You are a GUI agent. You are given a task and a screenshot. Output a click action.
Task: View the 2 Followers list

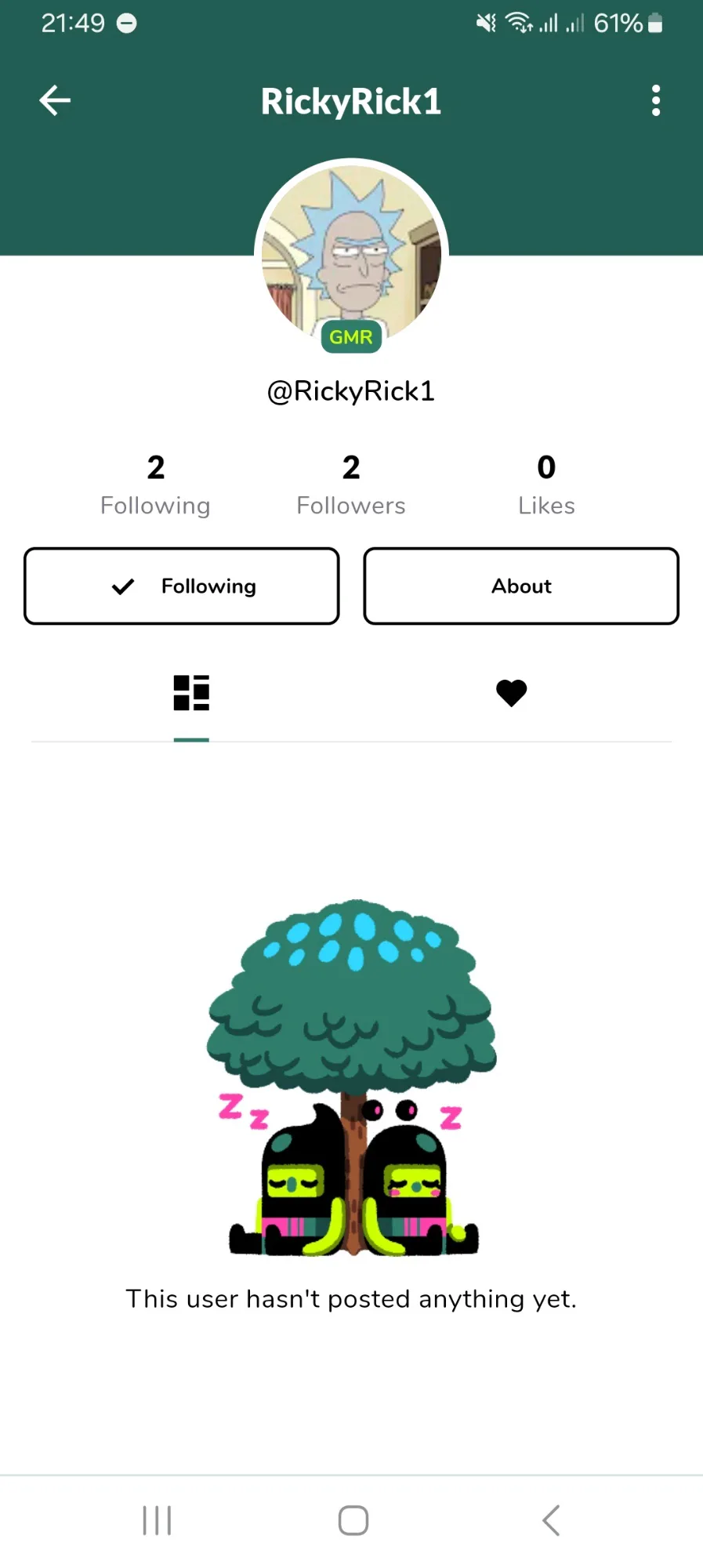[x=351, y=485]
